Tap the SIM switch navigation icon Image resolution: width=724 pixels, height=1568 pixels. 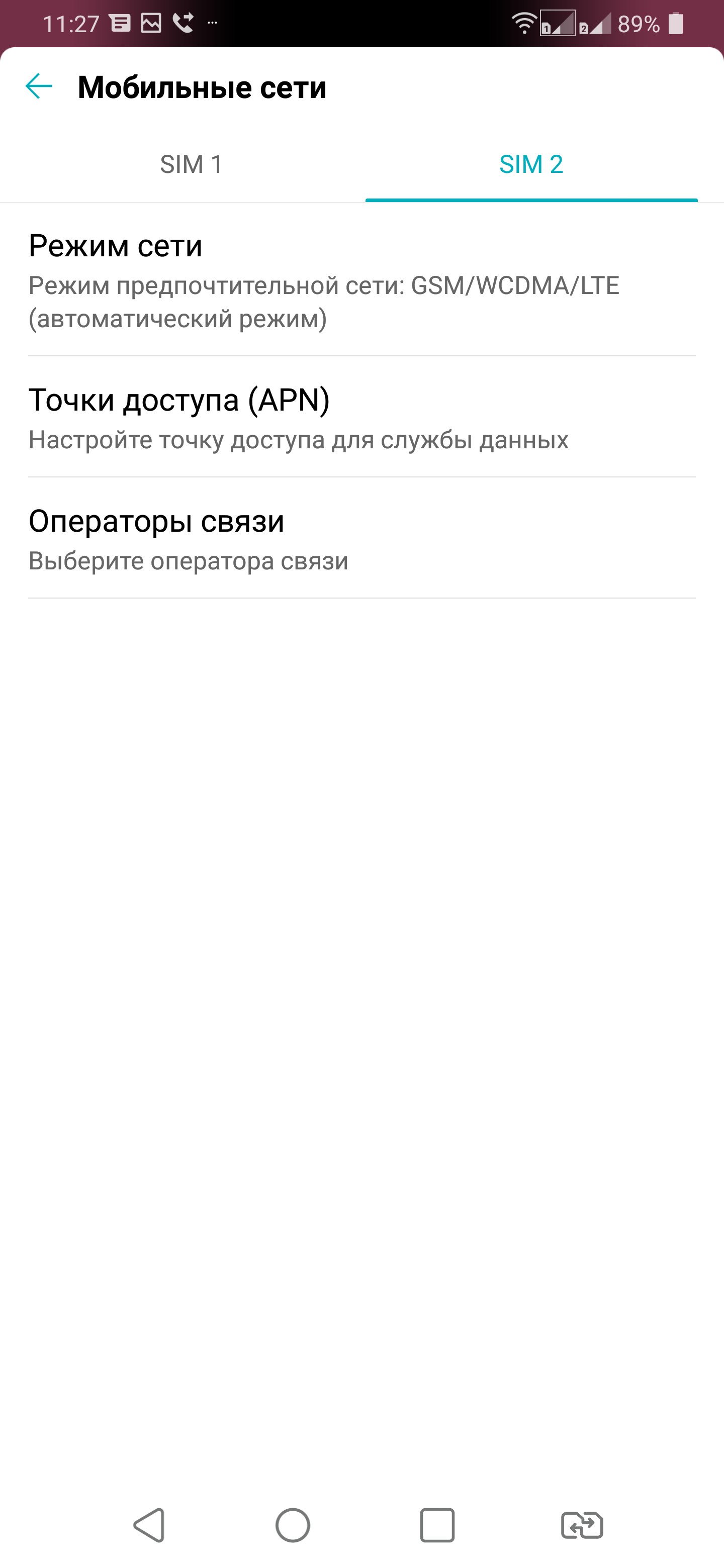[x=582, y=1525]
